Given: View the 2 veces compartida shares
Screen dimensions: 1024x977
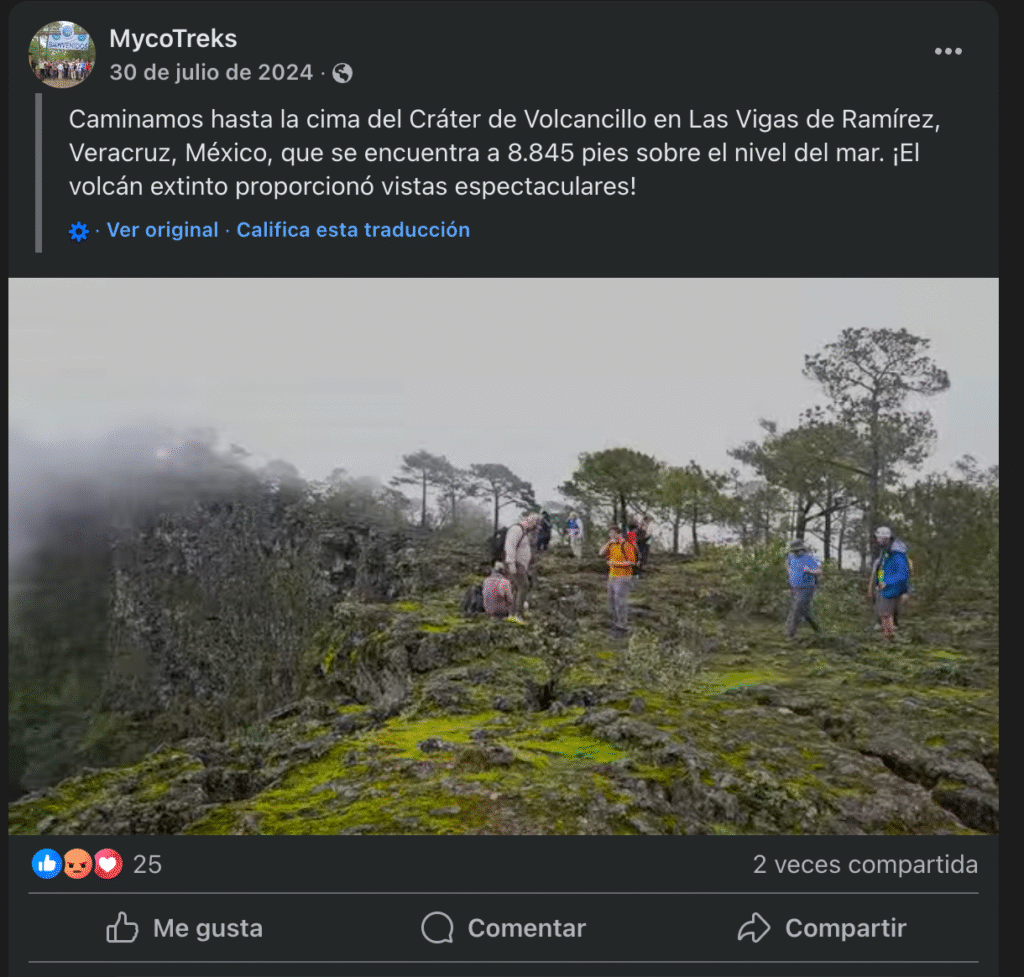Looking at the screenshot, I should [864, 864].
